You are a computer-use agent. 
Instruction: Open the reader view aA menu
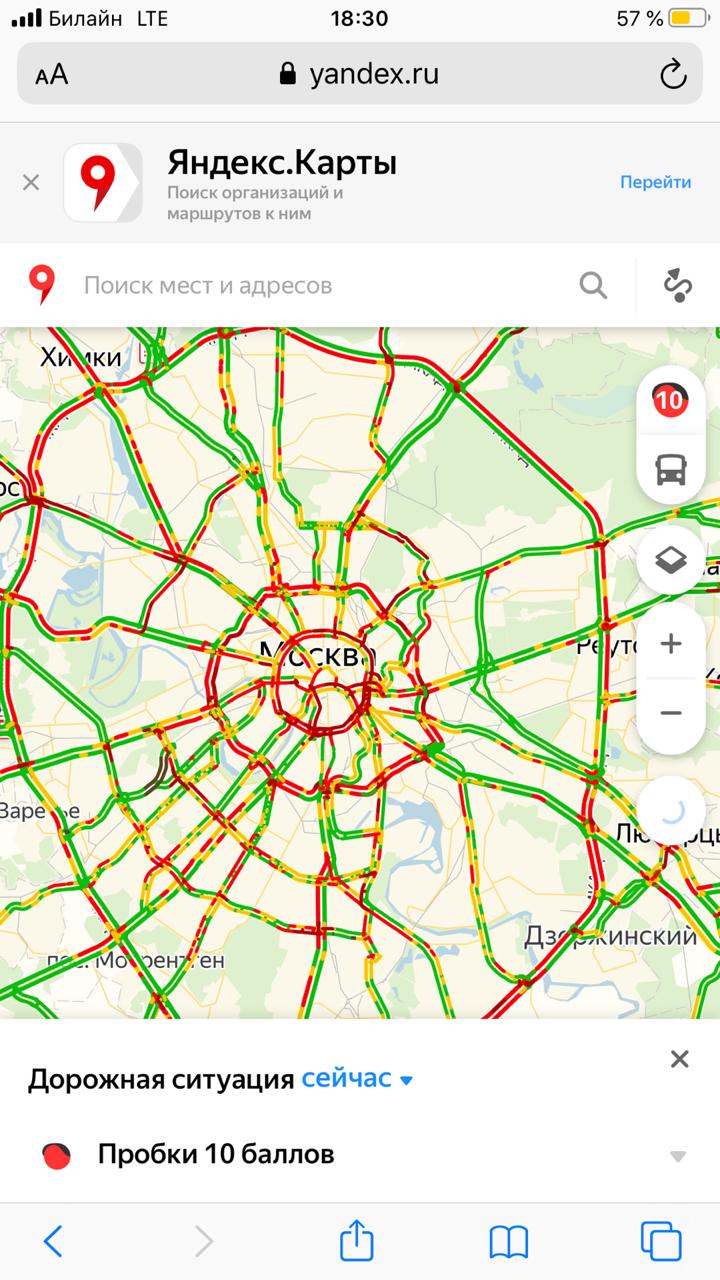pos(52,75)
